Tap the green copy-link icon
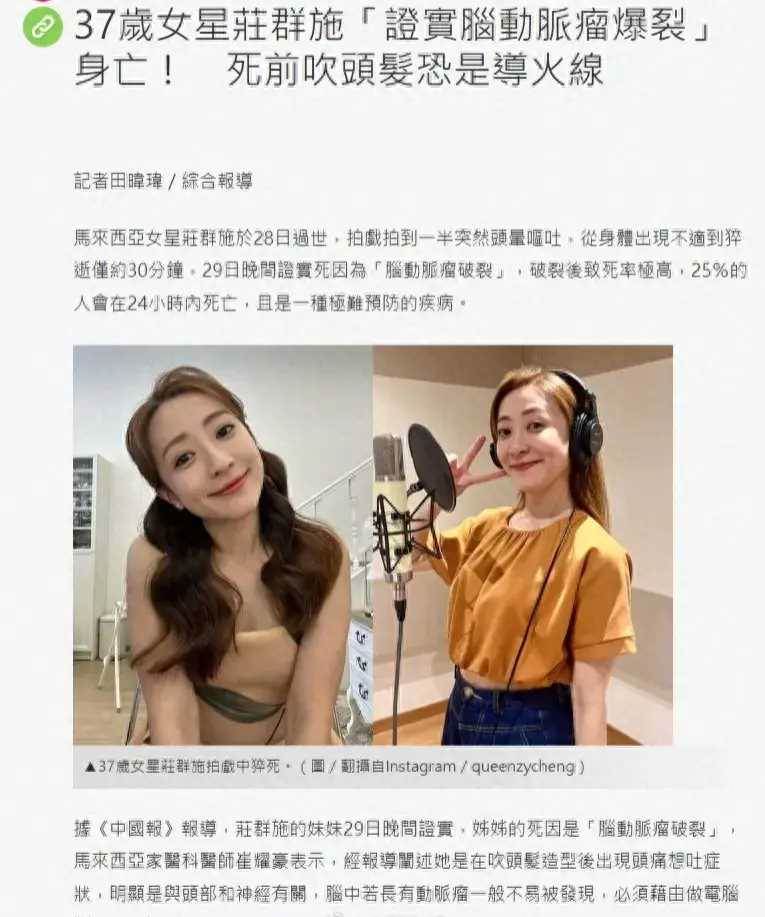Screen dimensions: 765x917 pyautogui.click(x=42, y=27)
